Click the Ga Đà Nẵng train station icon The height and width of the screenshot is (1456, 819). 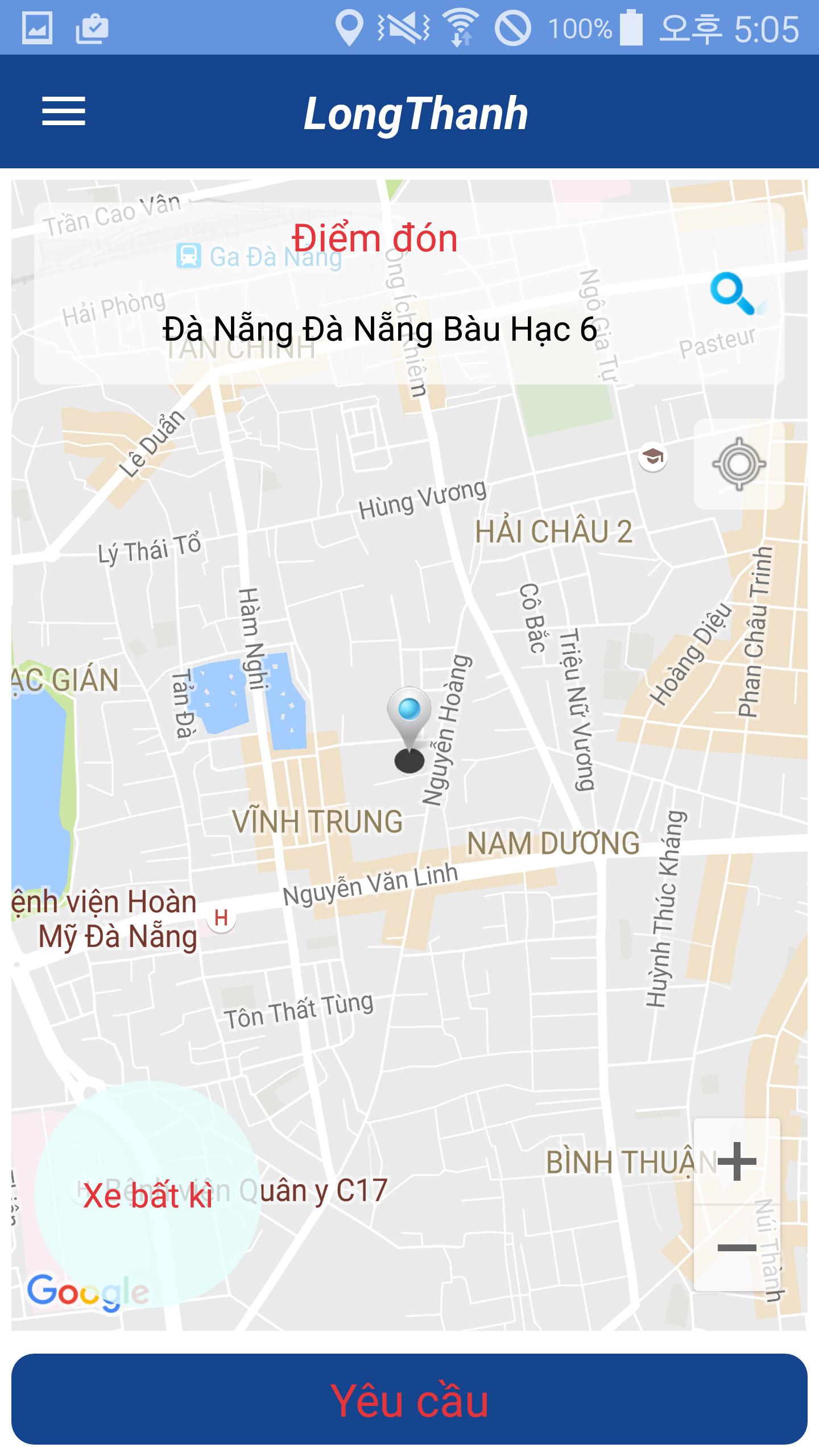tap(189, 255)
